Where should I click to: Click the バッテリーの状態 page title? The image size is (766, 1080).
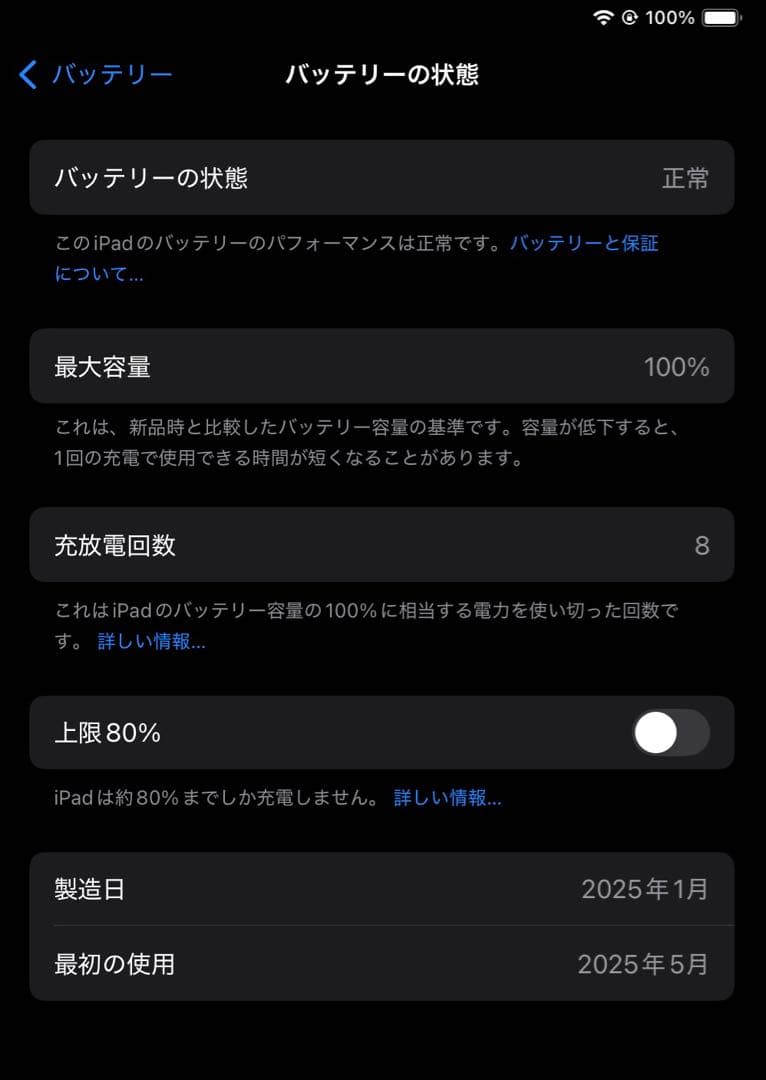383,74
